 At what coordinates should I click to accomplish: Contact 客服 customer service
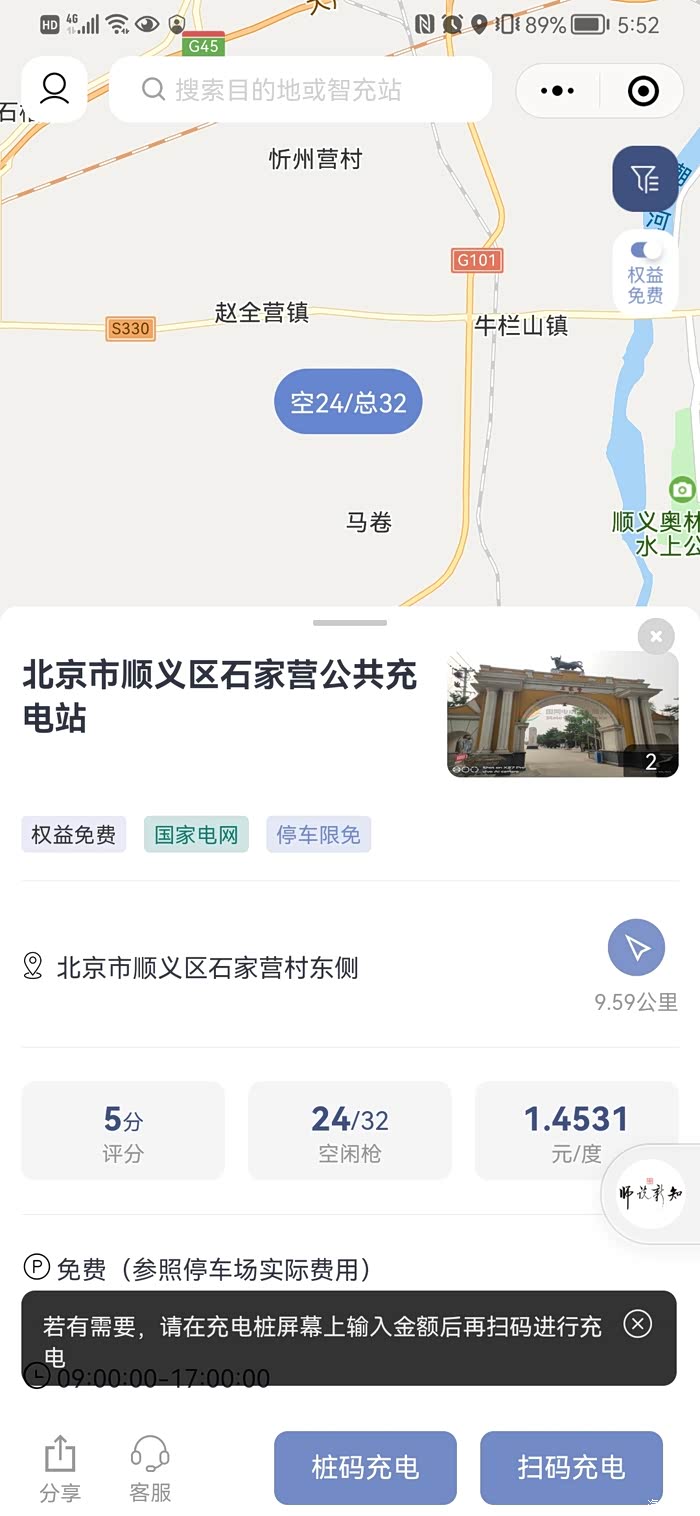(x=150, y=1468)
